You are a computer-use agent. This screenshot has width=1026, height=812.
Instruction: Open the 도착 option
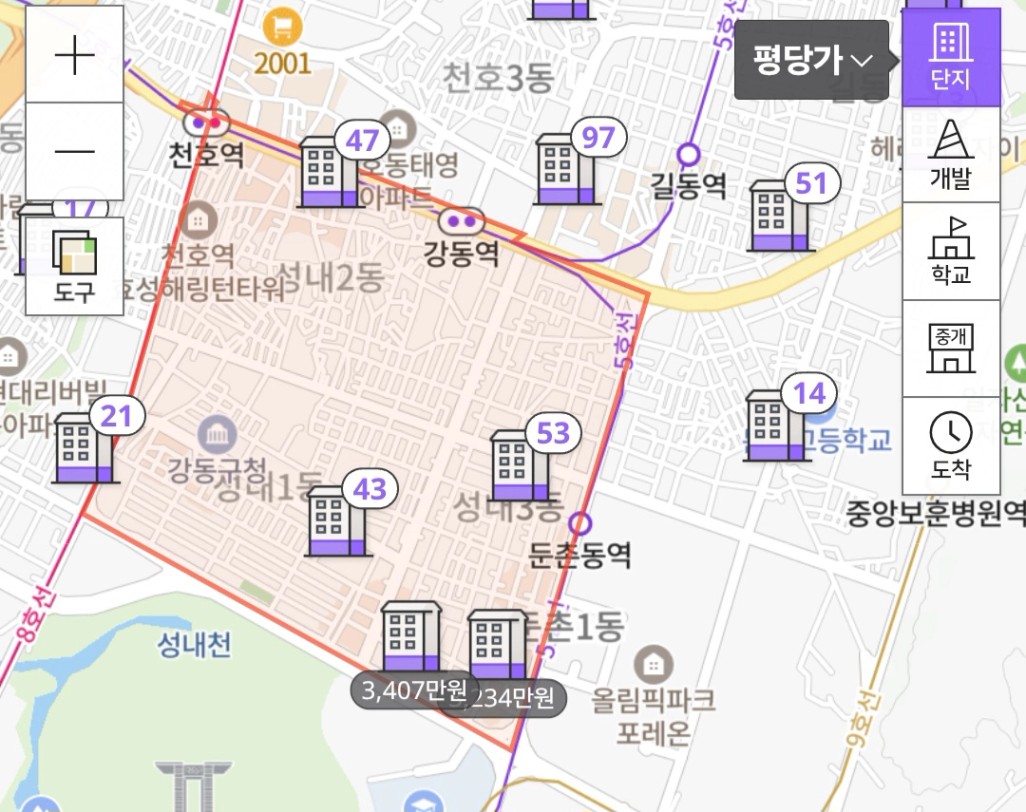[951, 446]
